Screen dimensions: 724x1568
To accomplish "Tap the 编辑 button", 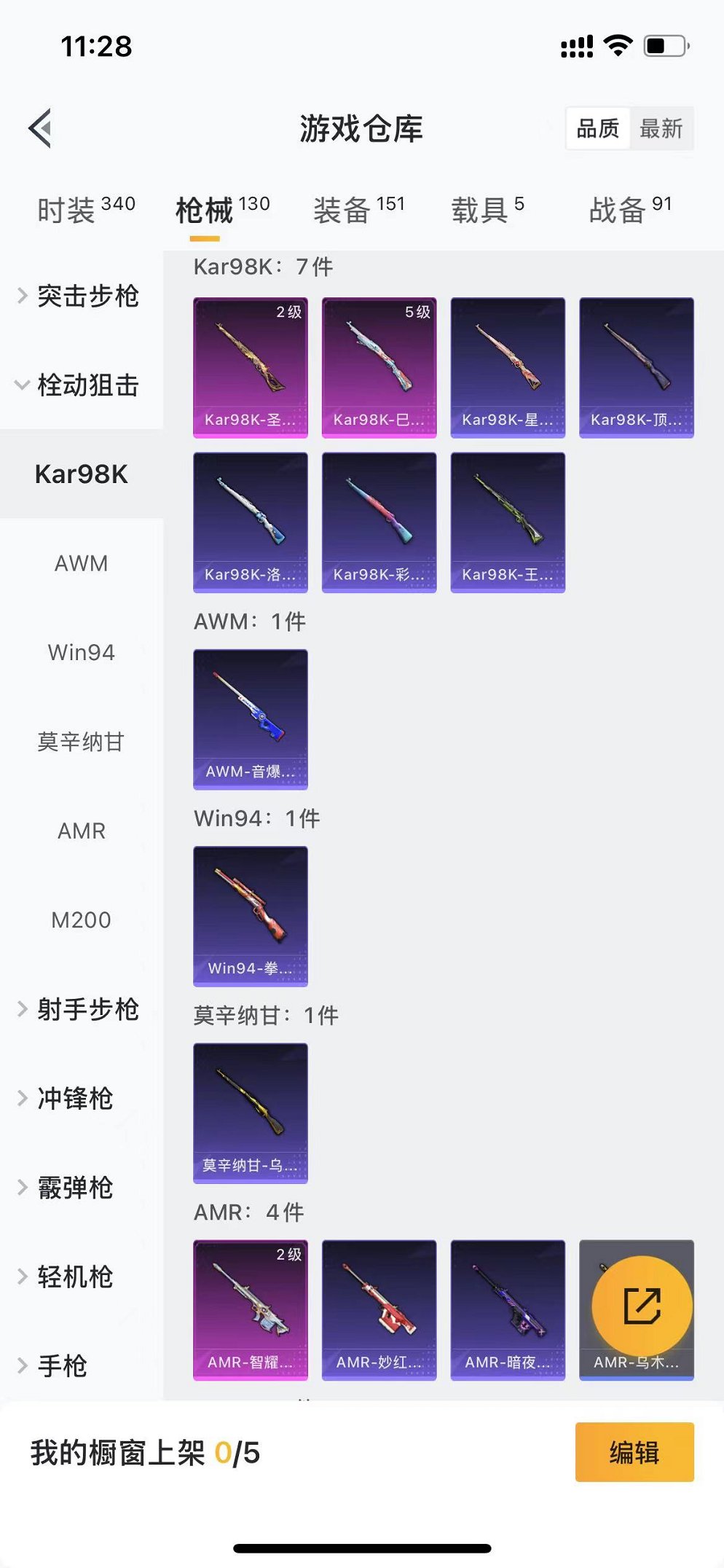I will click(x=634, y=1452).
